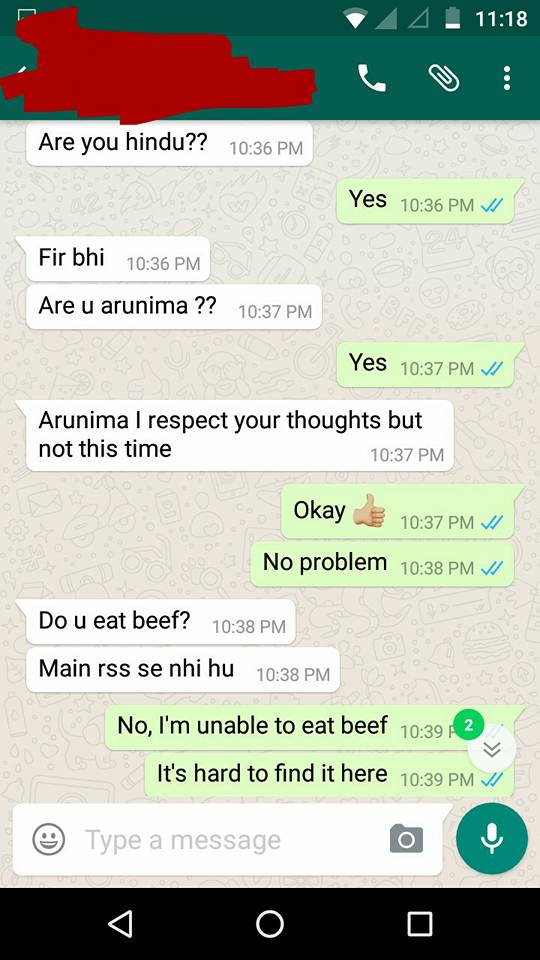Go back using the system back button
Viewport: 540px width, 960px height.
coord(120,923)
